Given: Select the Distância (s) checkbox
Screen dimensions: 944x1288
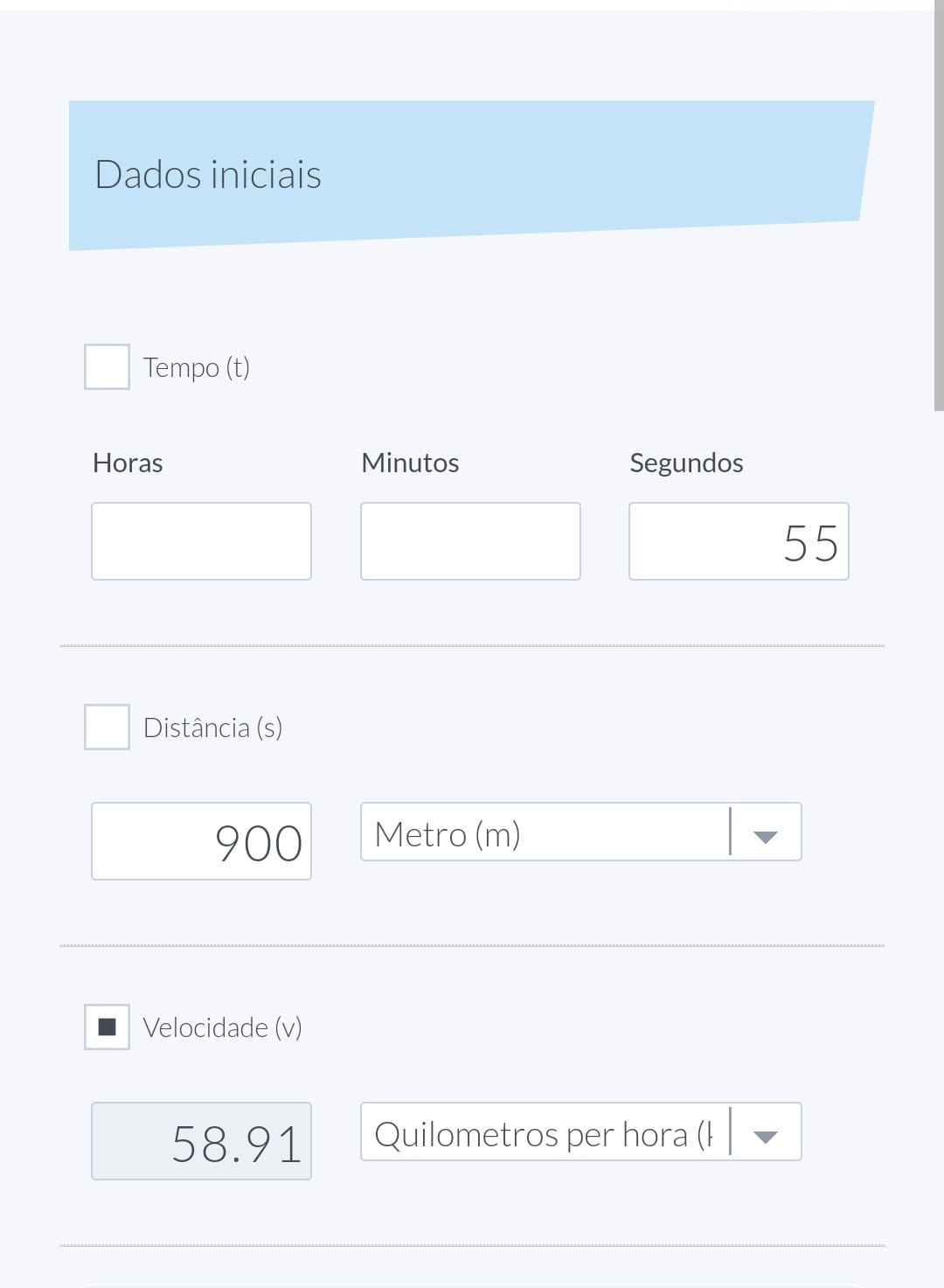Looking at the screenshot, I should pos(107,728).
